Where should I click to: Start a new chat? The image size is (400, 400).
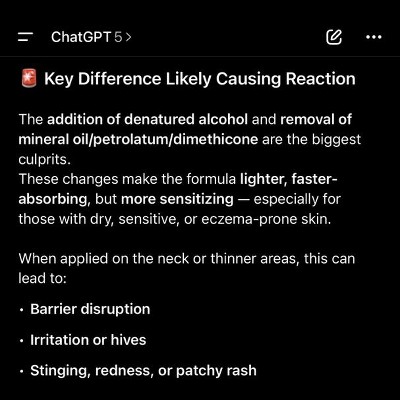click(334, 37)
